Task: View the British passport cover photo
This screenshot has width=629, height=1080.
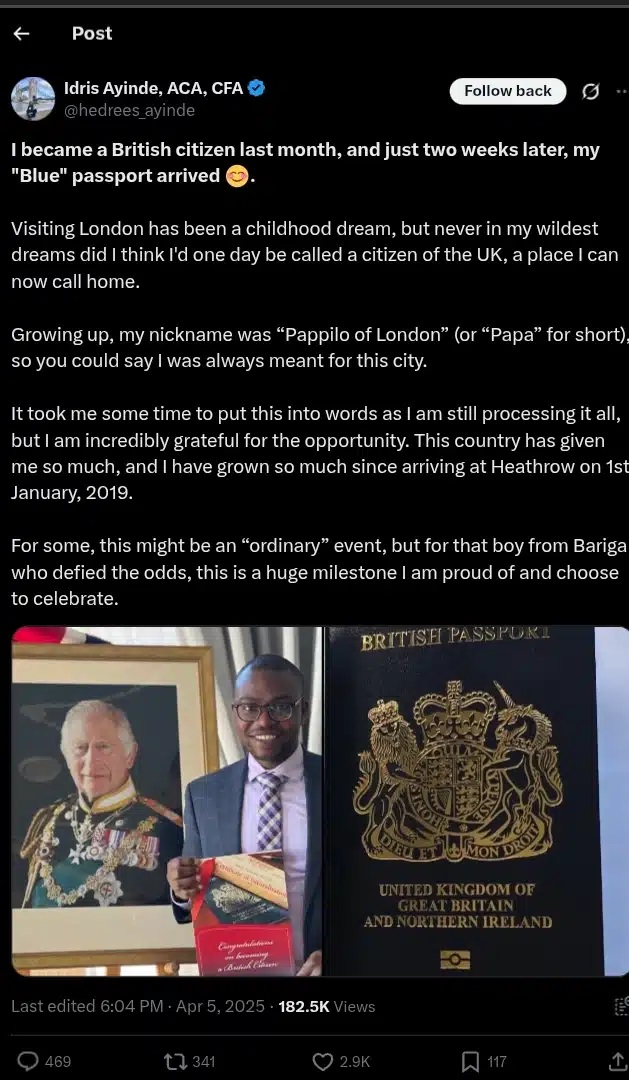Action: [476, 801]
